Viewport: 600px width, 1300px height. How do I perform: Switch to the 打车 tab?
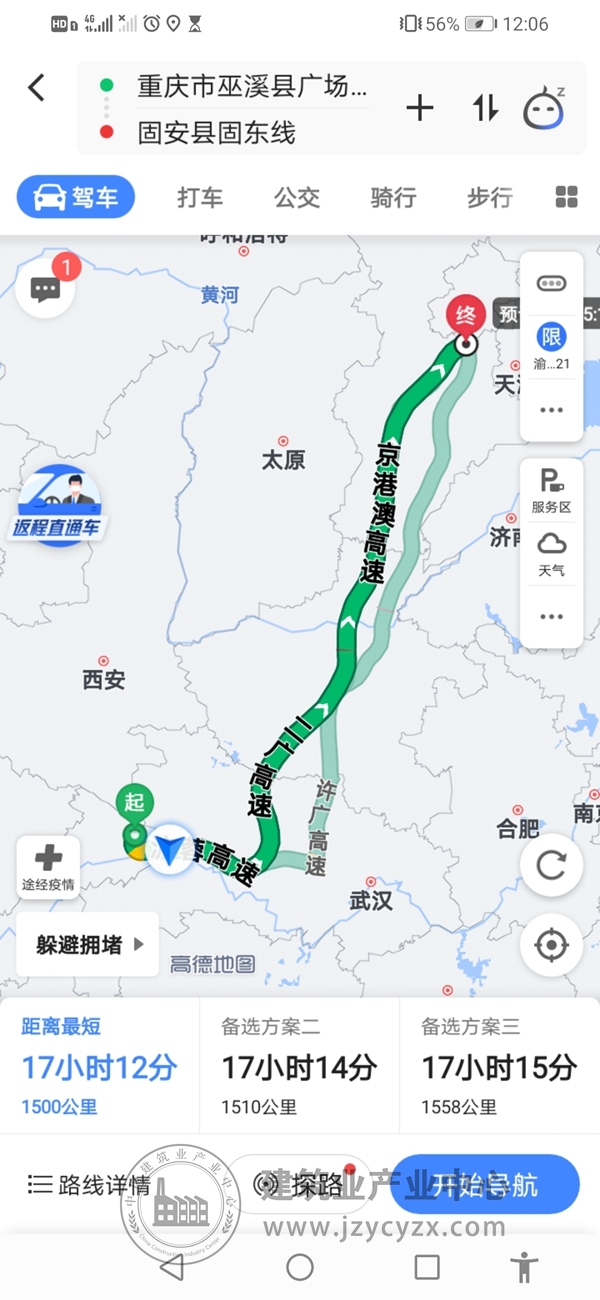(200, 197)
